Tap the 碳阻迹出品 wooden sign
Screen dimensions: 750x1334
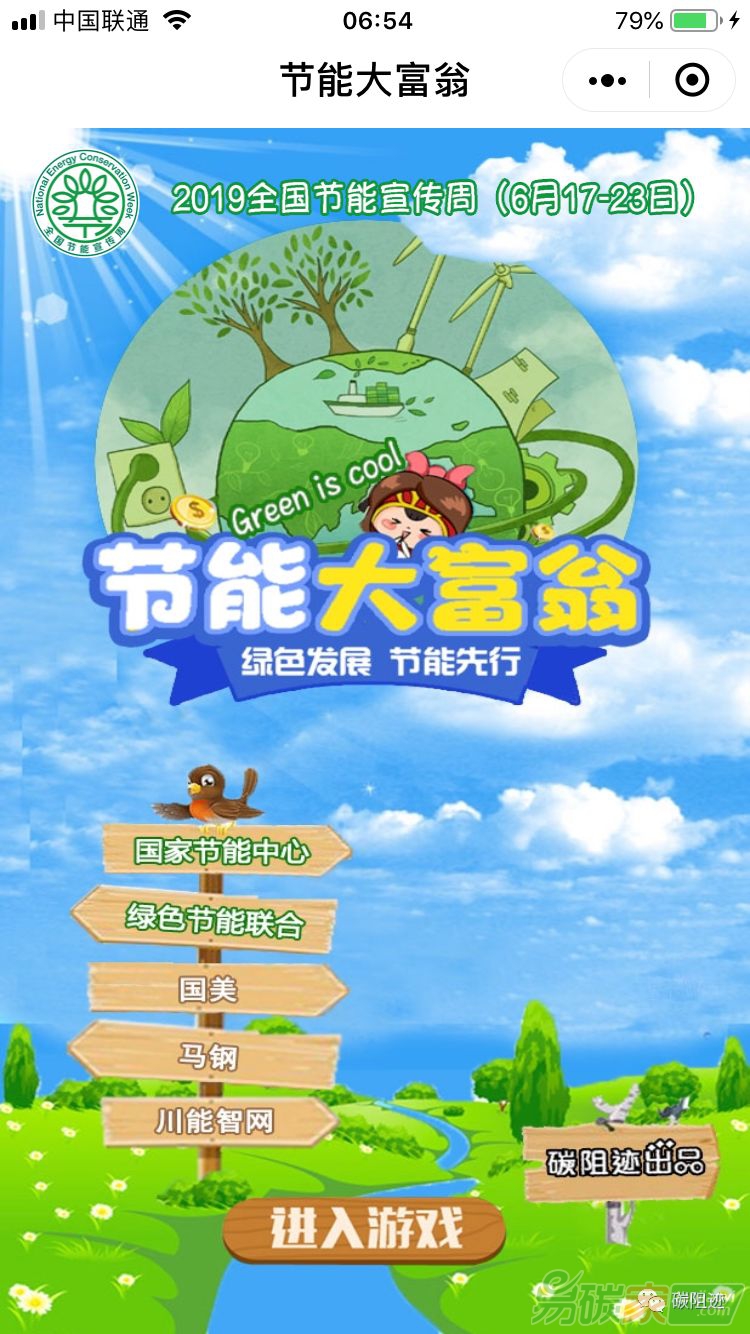[x=622, y=1163]
